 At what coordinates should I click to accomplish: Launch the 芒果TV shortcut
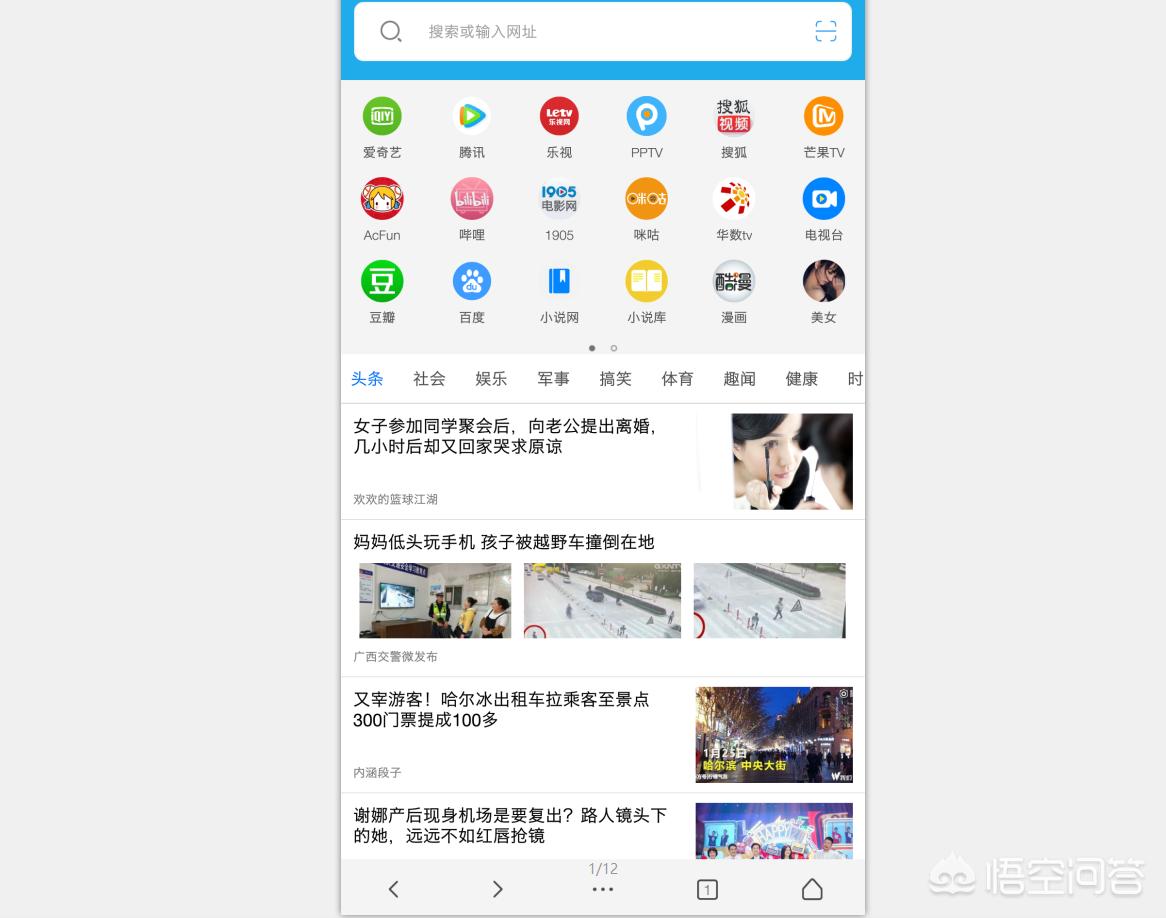point(823,117)
